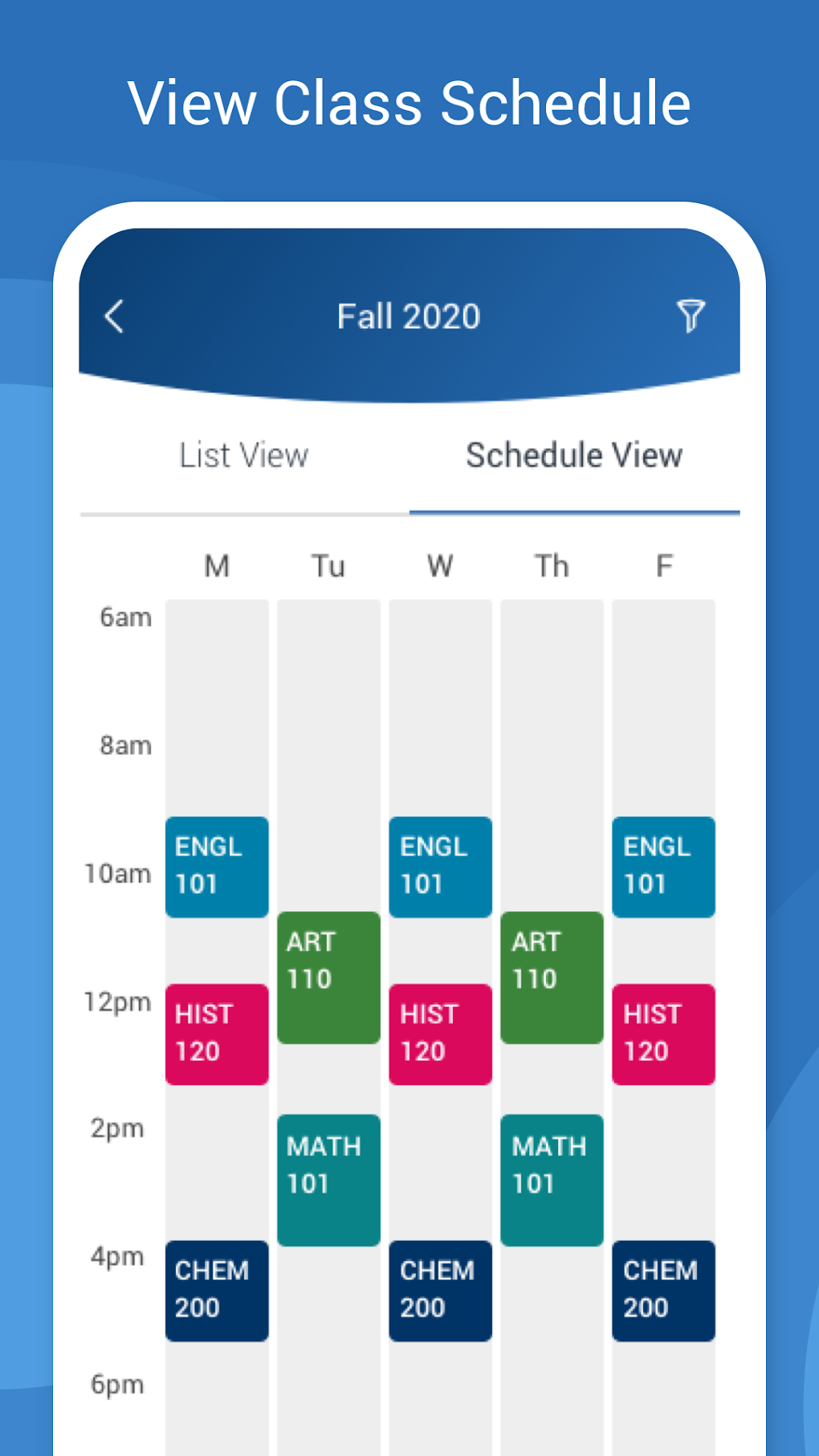Screen dimensions: 819x1456
Task: Navigate back using the arrow
Action: (x=114, y=316)
